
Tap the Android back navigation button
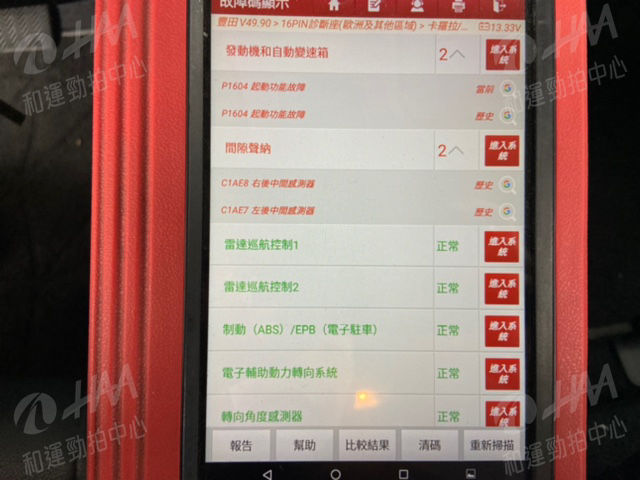(x=266, y=472)
